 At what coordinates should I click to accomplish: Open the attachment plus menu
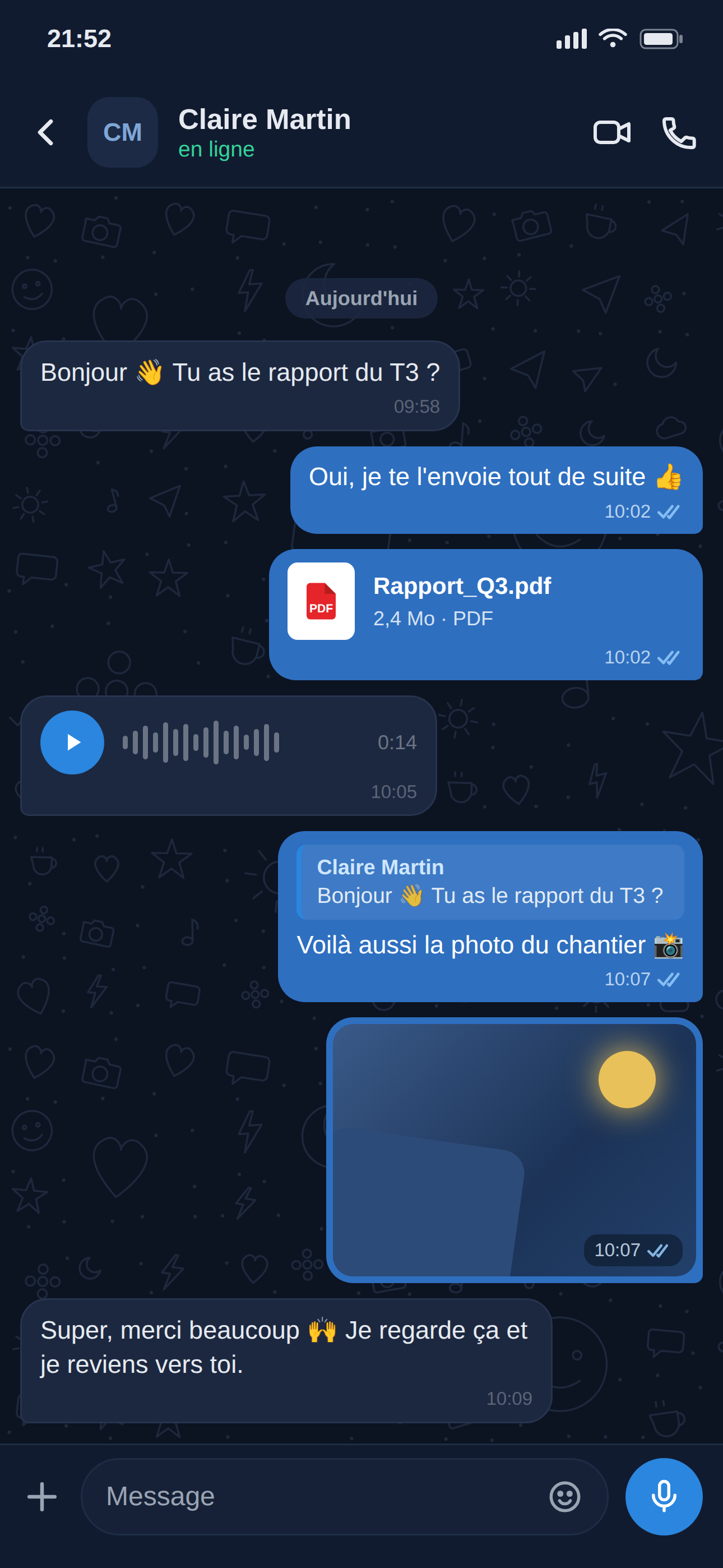(42, 1496)
